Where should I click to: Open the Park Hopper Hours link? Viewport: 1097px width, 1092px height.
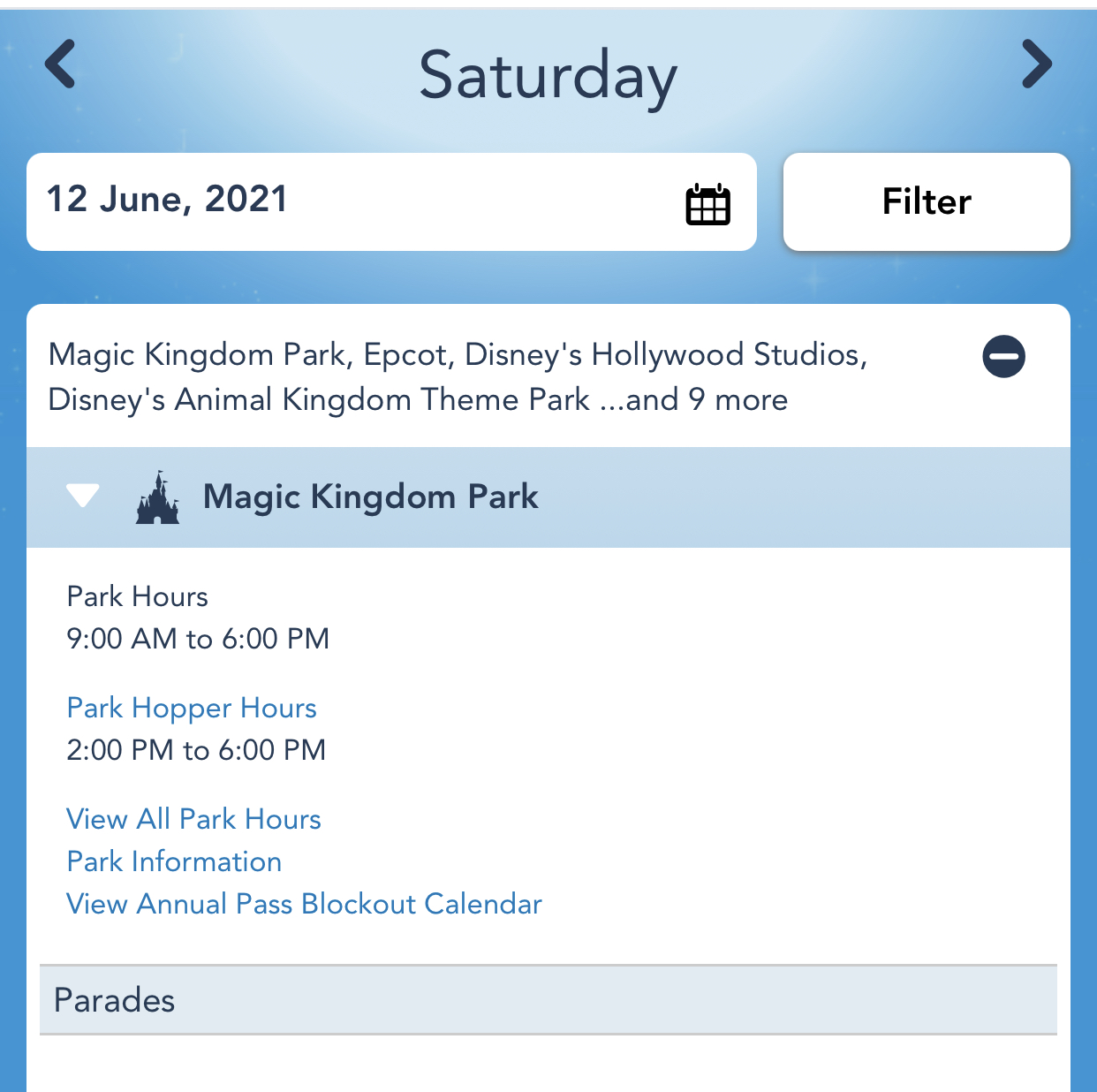(192, 708)
